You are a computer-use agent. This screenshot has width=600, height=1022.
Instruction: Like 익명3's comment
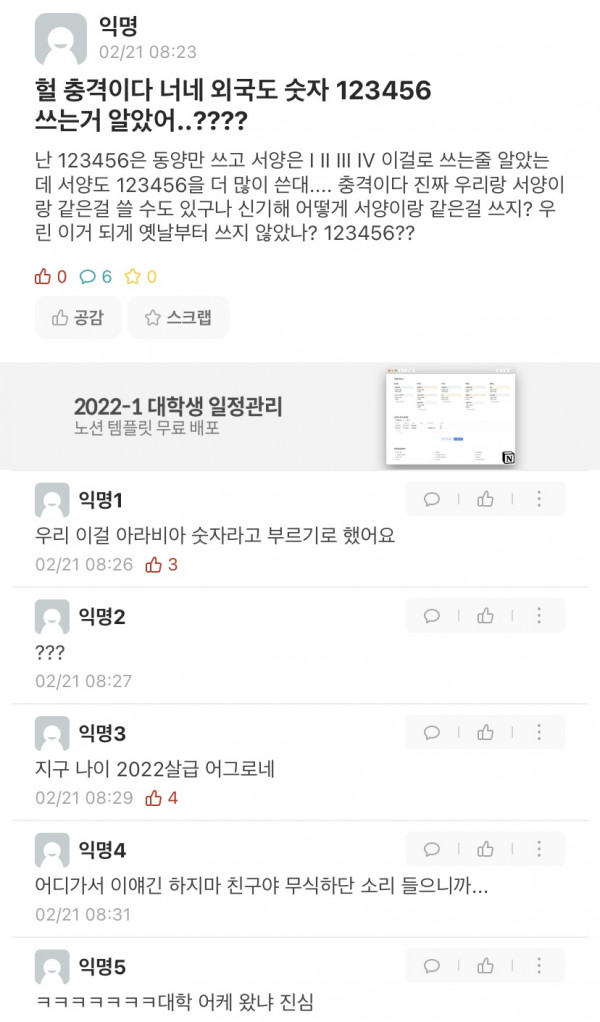(x=486, y=733)
